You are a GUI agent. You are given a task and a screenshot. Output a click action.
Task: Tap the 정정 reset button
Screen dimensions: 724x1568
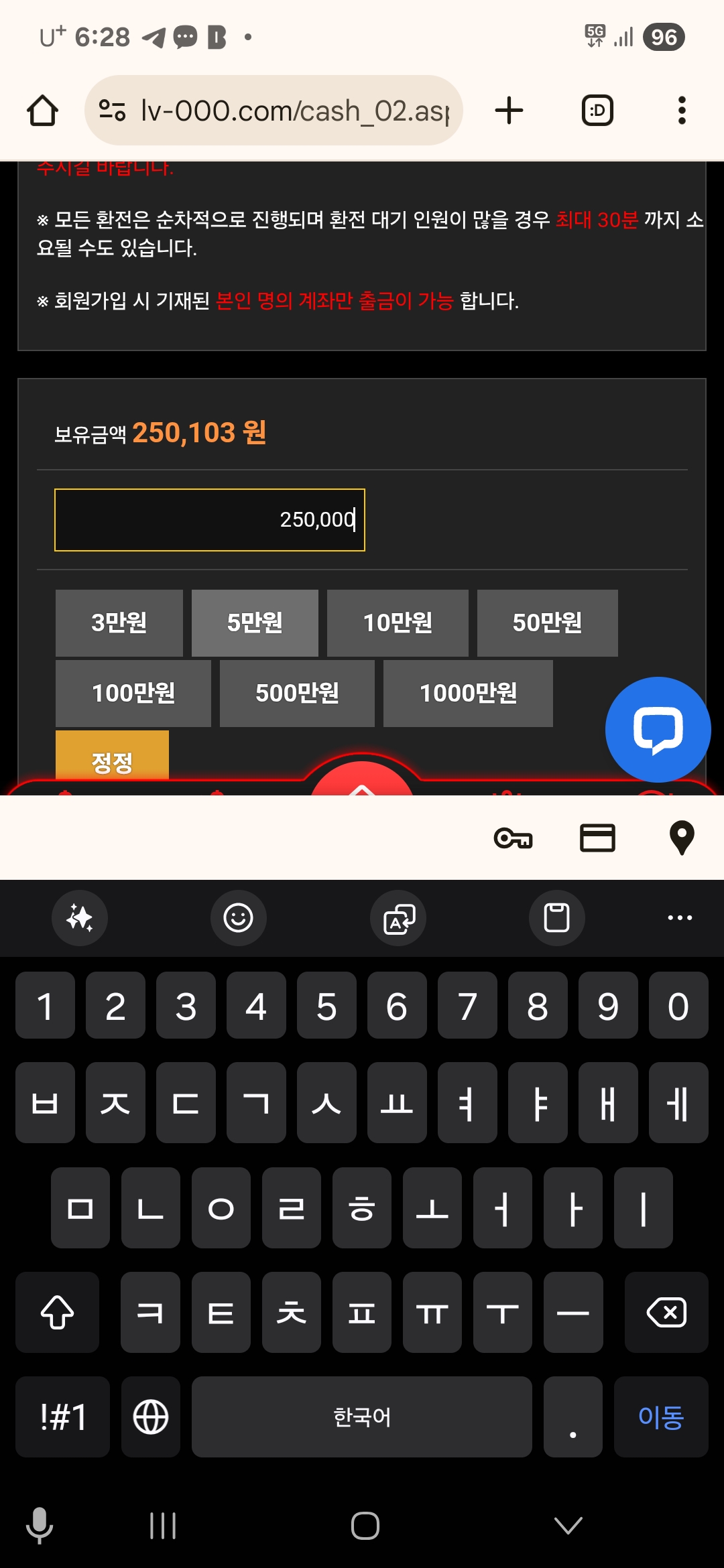coord(112,757)
